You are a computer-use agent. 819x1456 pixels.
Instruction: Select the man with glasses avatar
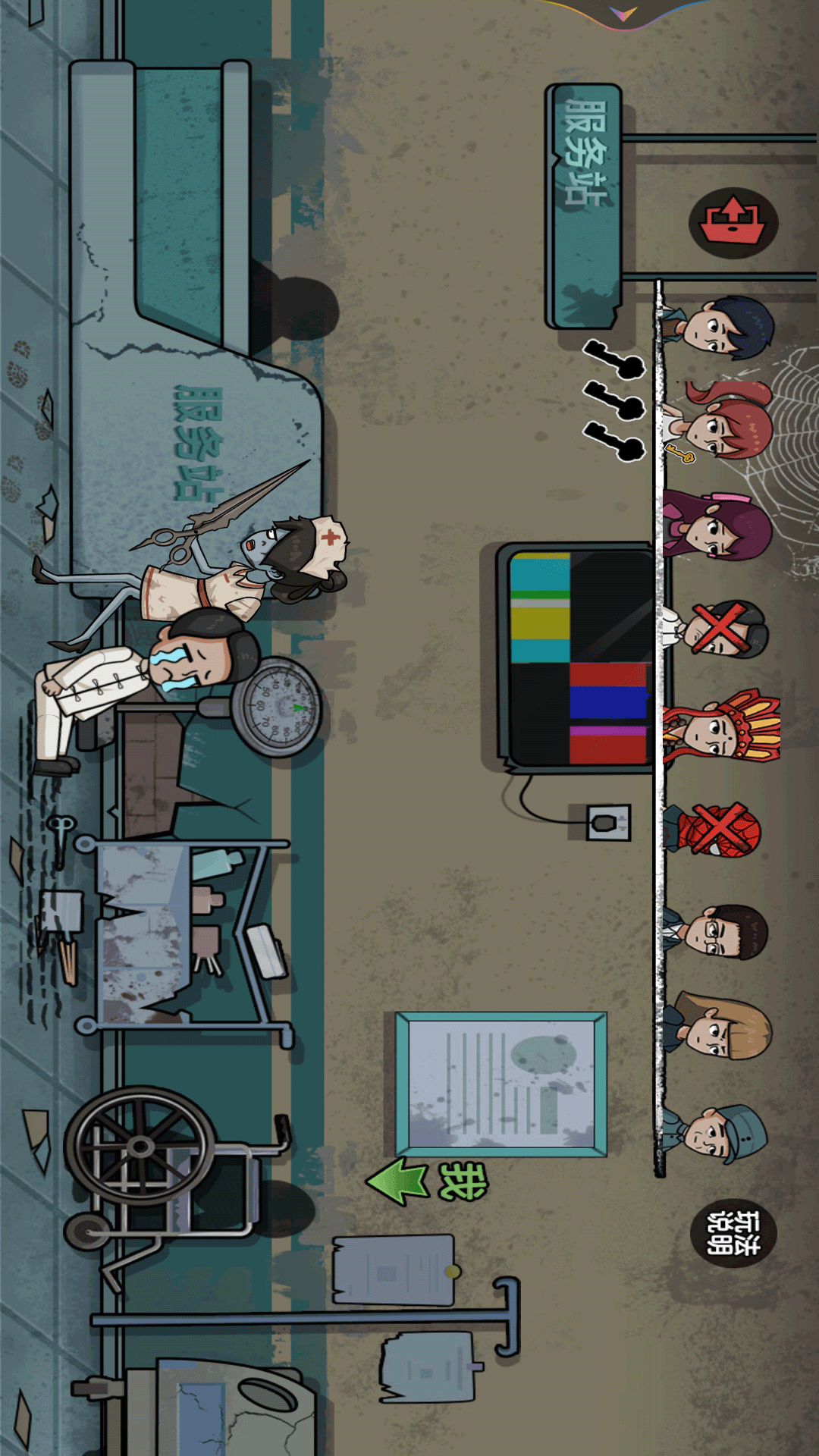717,932
